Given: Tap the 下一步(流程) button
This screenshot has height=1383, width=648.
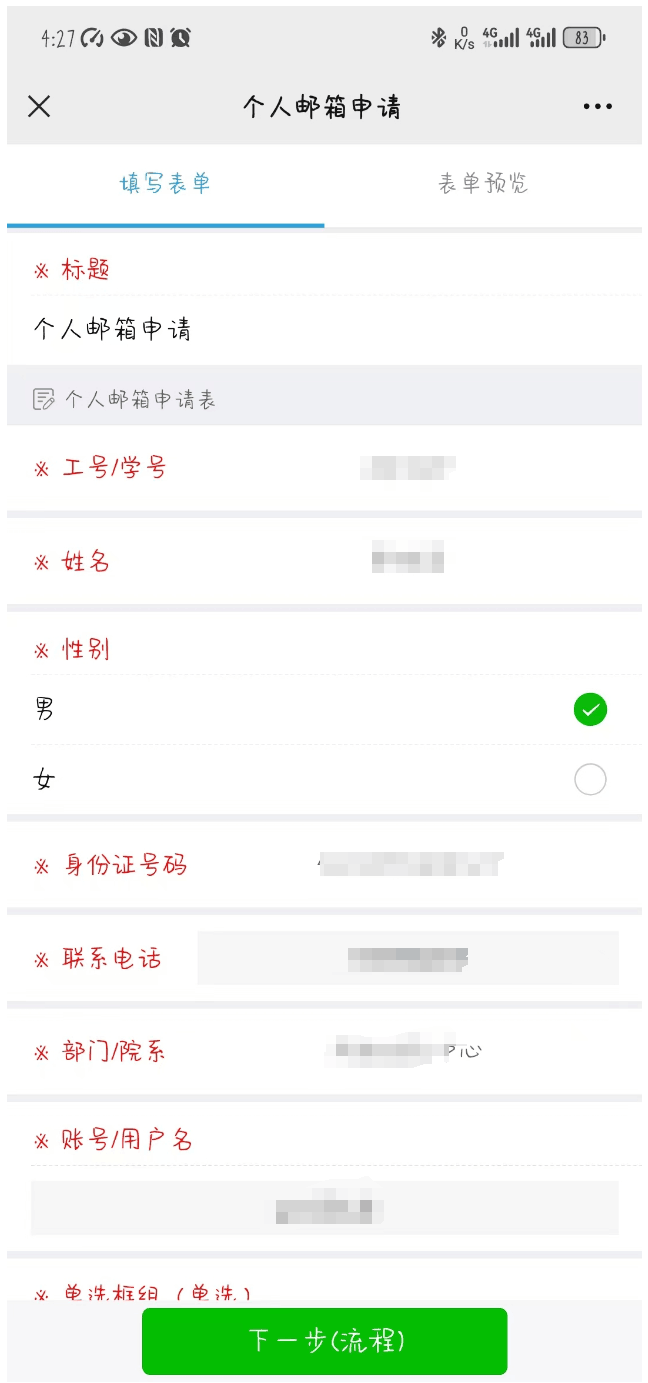Looking at the screenshot, I should [324, 1341].
